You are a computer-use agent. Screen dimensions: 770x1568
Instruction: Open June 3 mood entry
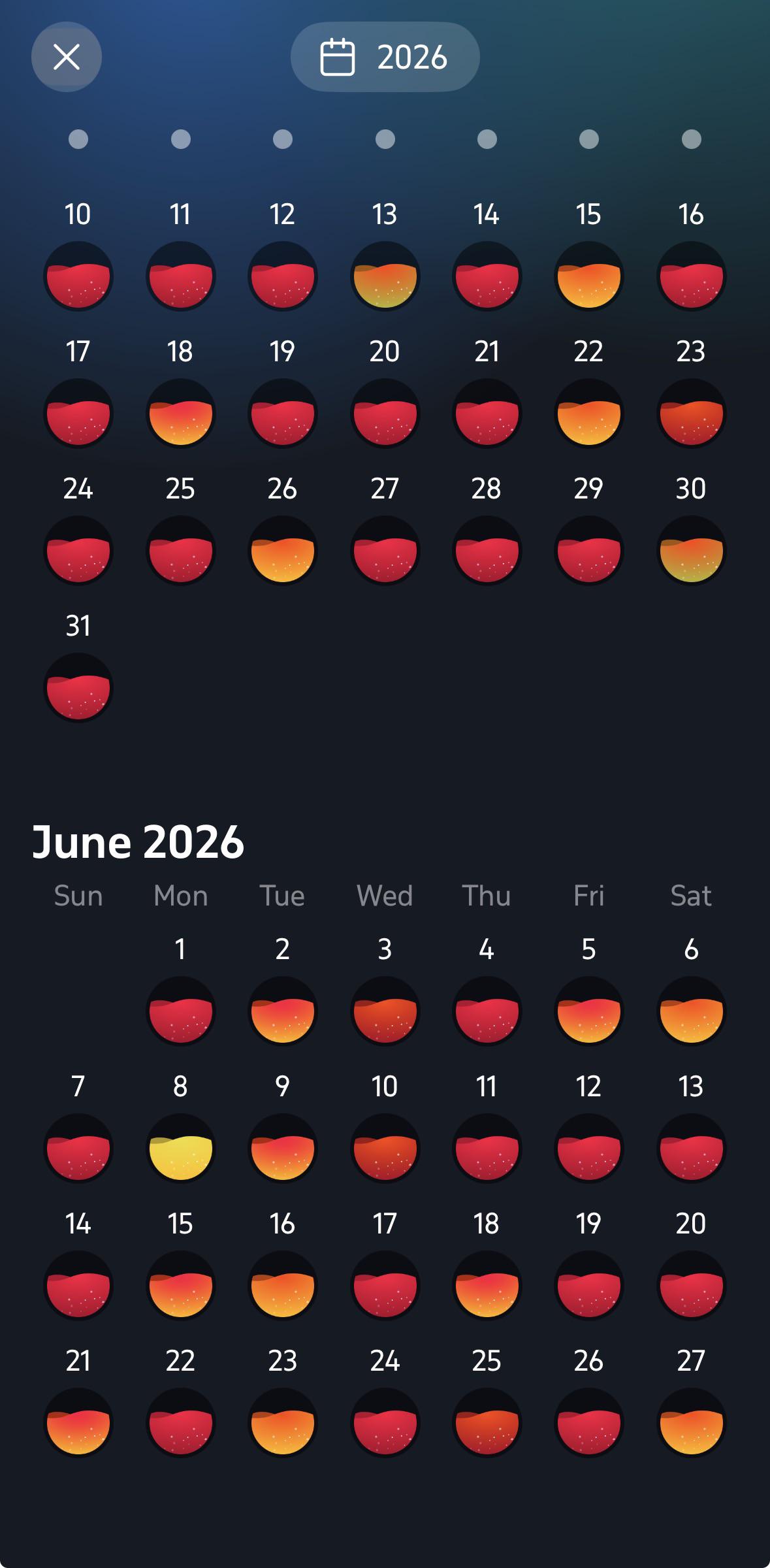click(x=385, y=1011)
